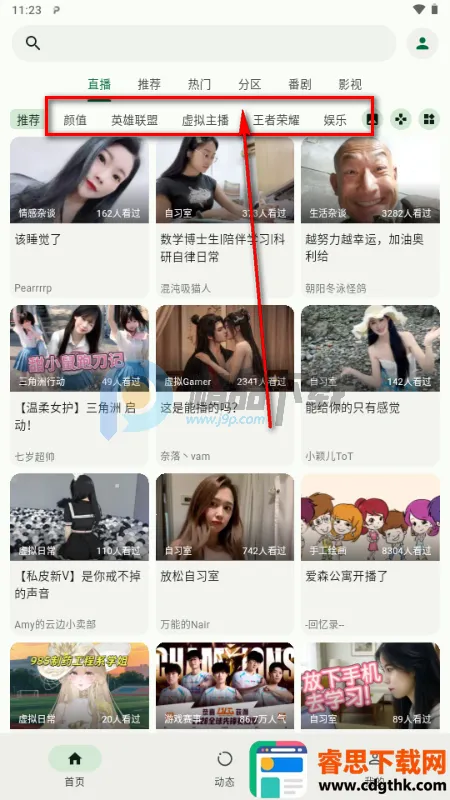Open the all categories grid icon

429,119
